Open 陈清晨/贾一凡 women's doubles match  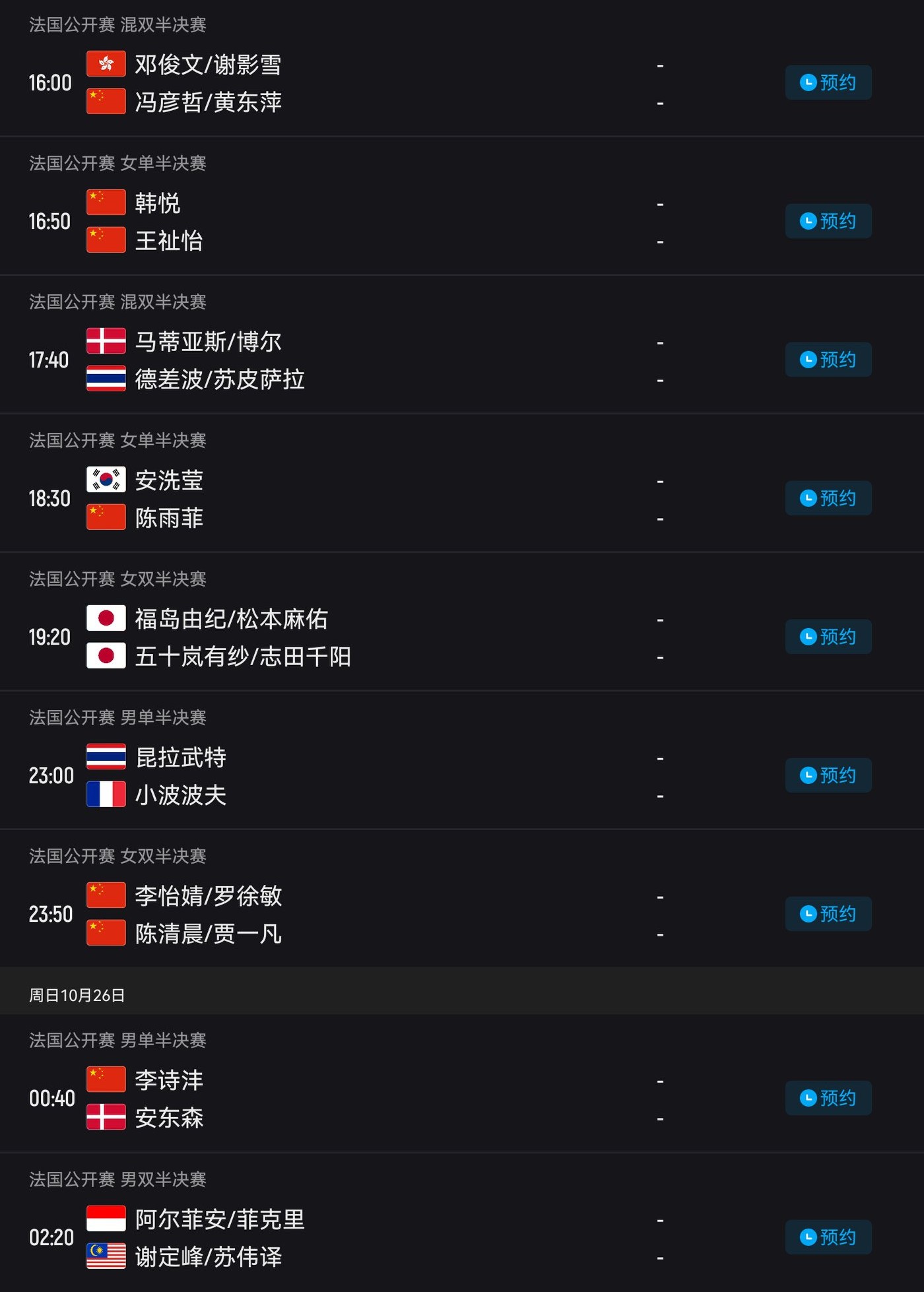[208, 934]
